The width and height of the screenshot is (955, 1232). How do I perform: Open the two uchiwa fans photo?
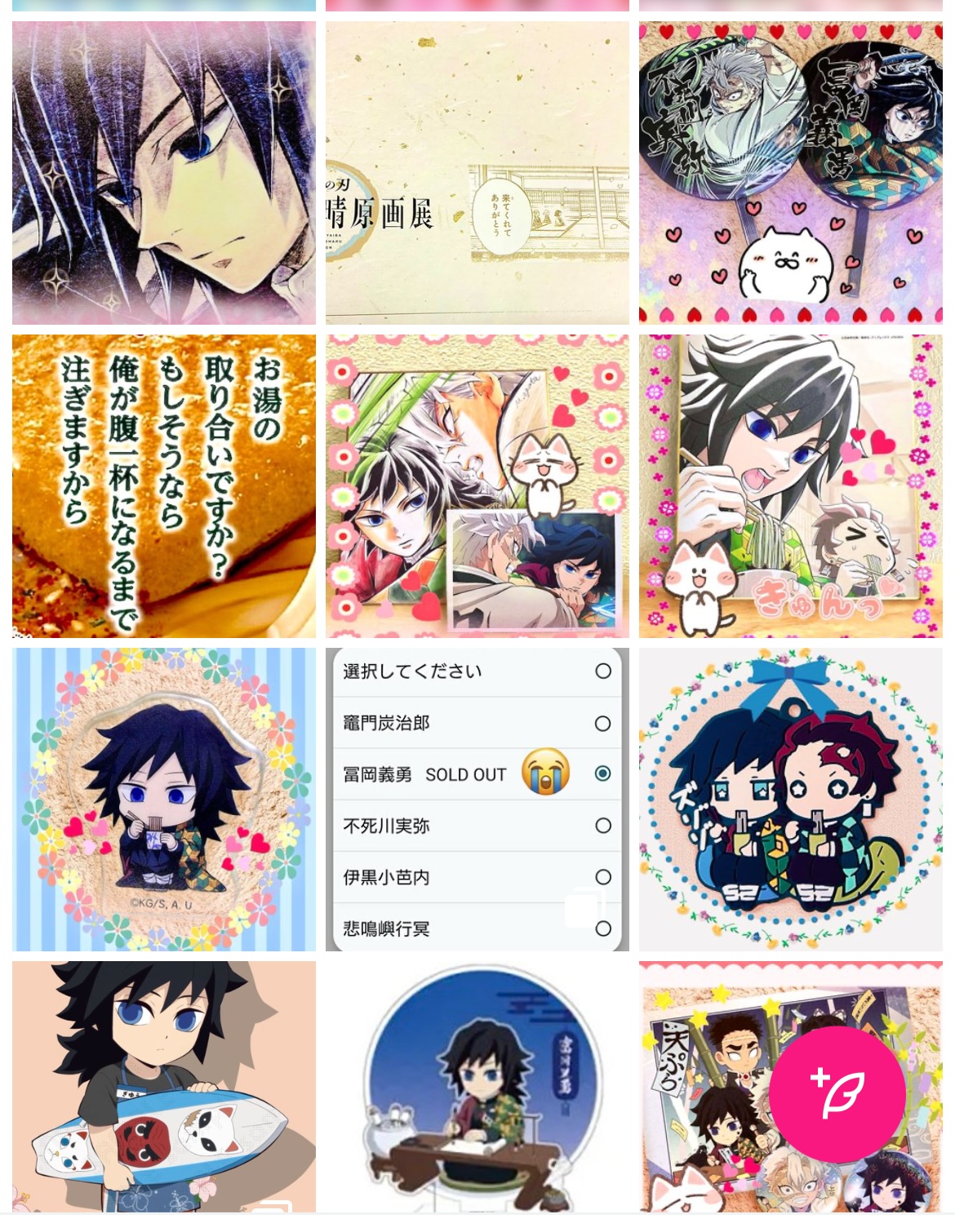click(790, 173)
